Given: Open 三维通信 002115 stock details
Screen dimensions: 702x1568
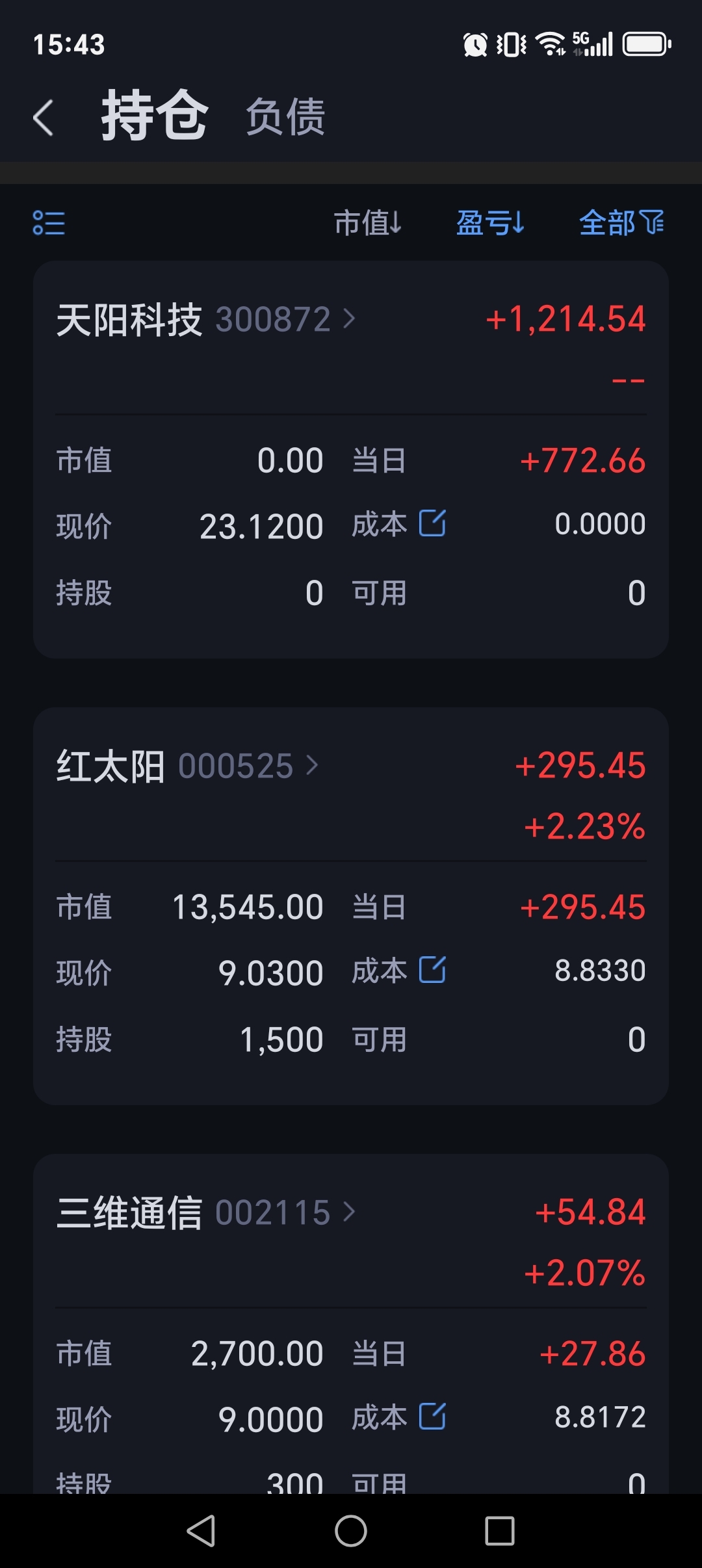Looking at the screenshot, I should (x=205, y=1212).
